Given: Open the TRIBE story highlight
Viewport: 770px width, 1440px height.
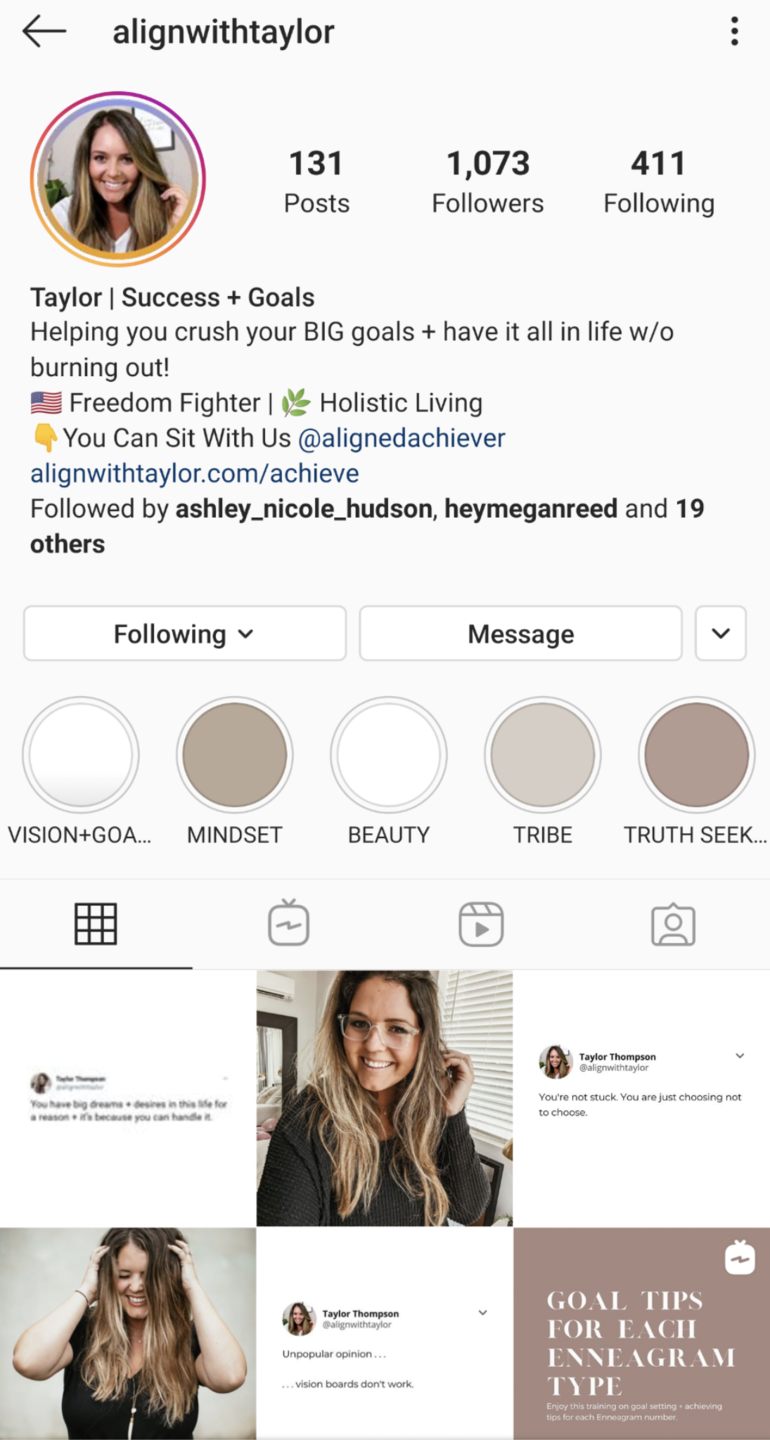Looking at the screenshot, I should (x=543, y=755).
